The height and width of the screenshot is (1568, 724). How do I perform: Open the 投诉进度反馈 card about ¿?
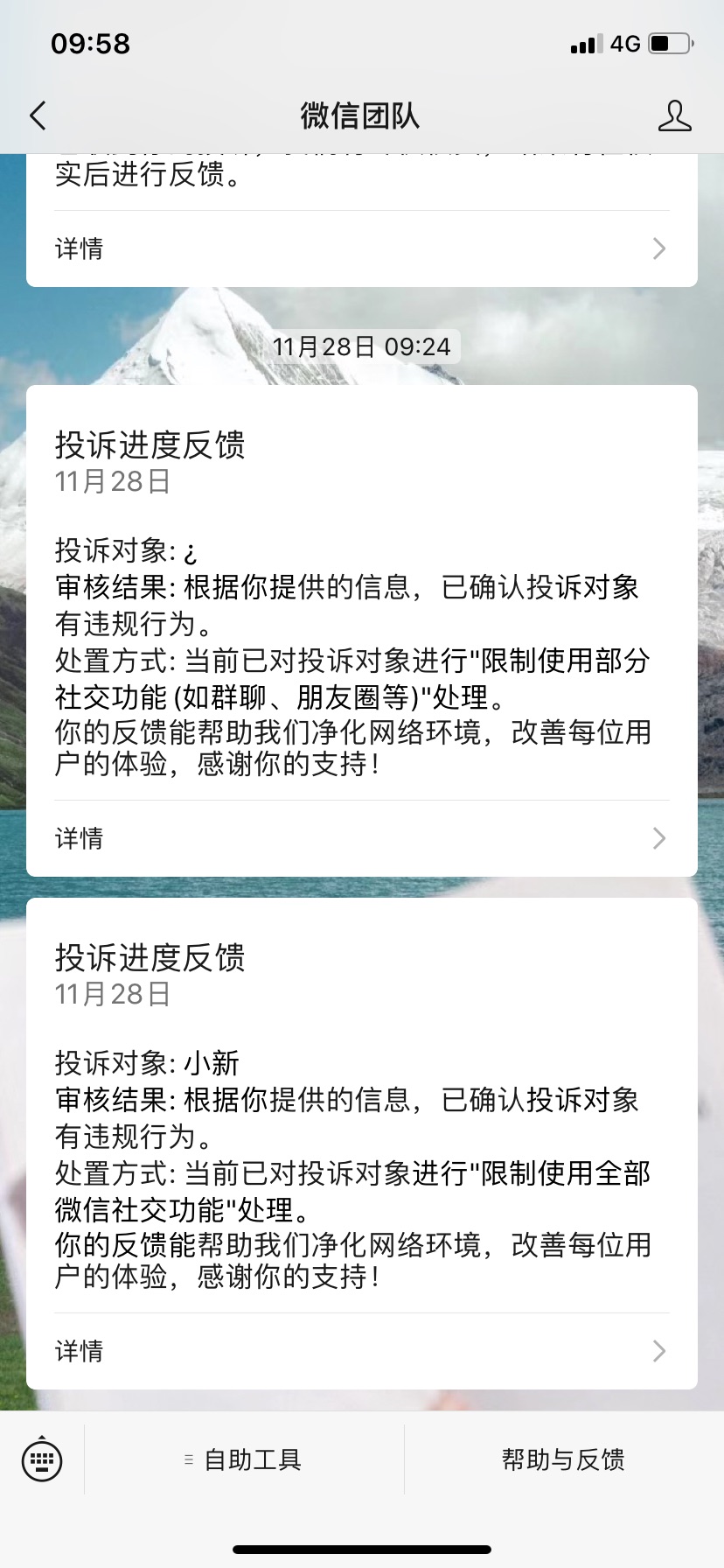(x=361, y=612)
